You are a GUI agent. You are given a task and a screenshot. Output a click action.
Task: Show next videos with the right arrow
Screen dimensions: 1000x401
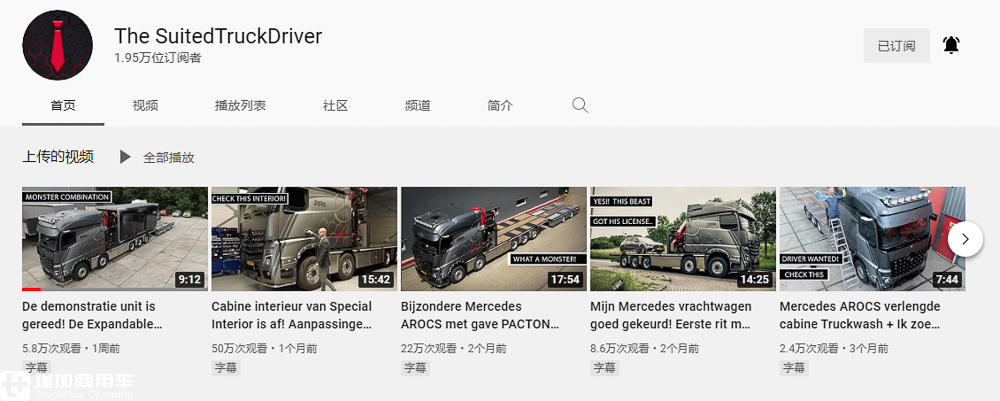965,239
